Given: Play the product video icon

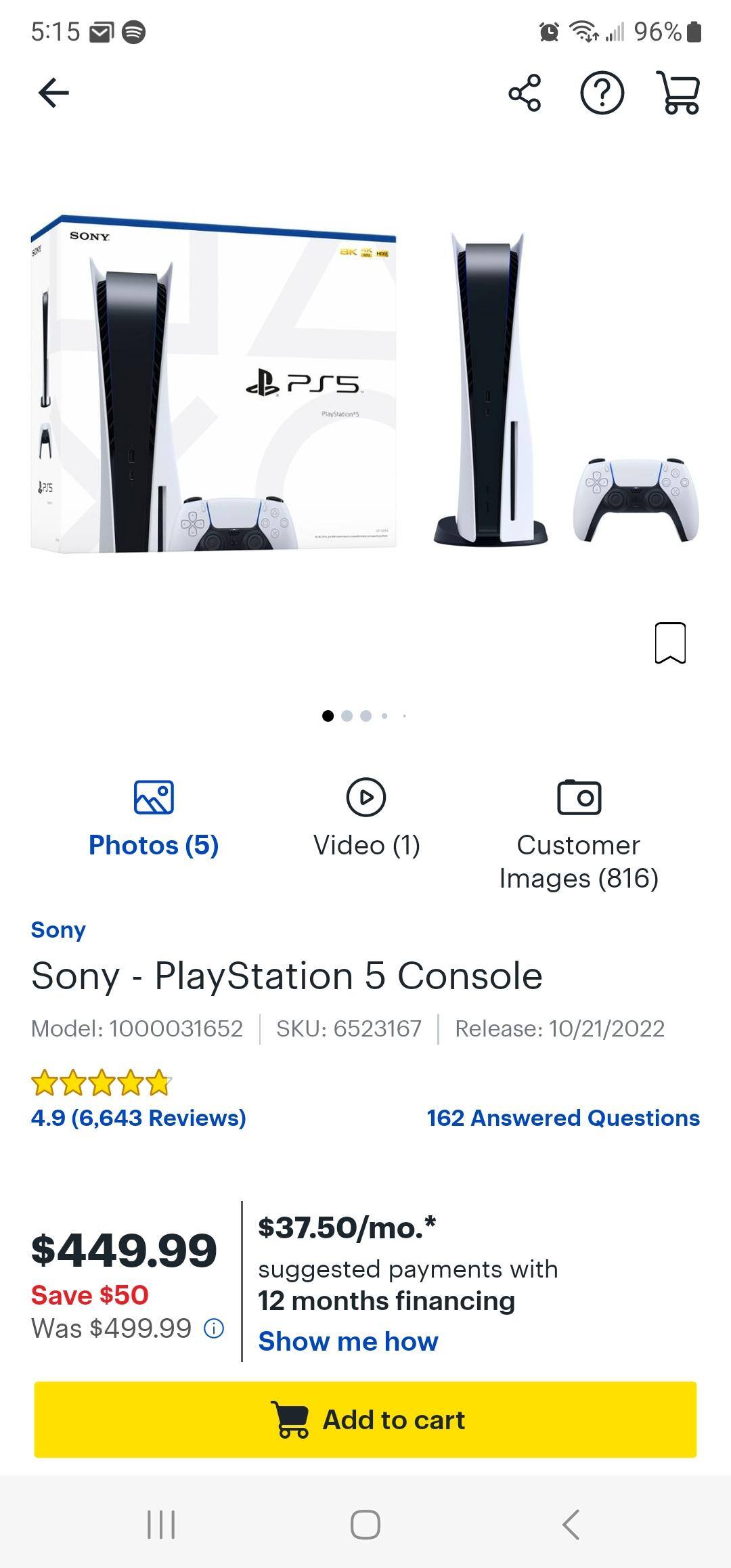Looking at the screenshot, I should point(366,800).
